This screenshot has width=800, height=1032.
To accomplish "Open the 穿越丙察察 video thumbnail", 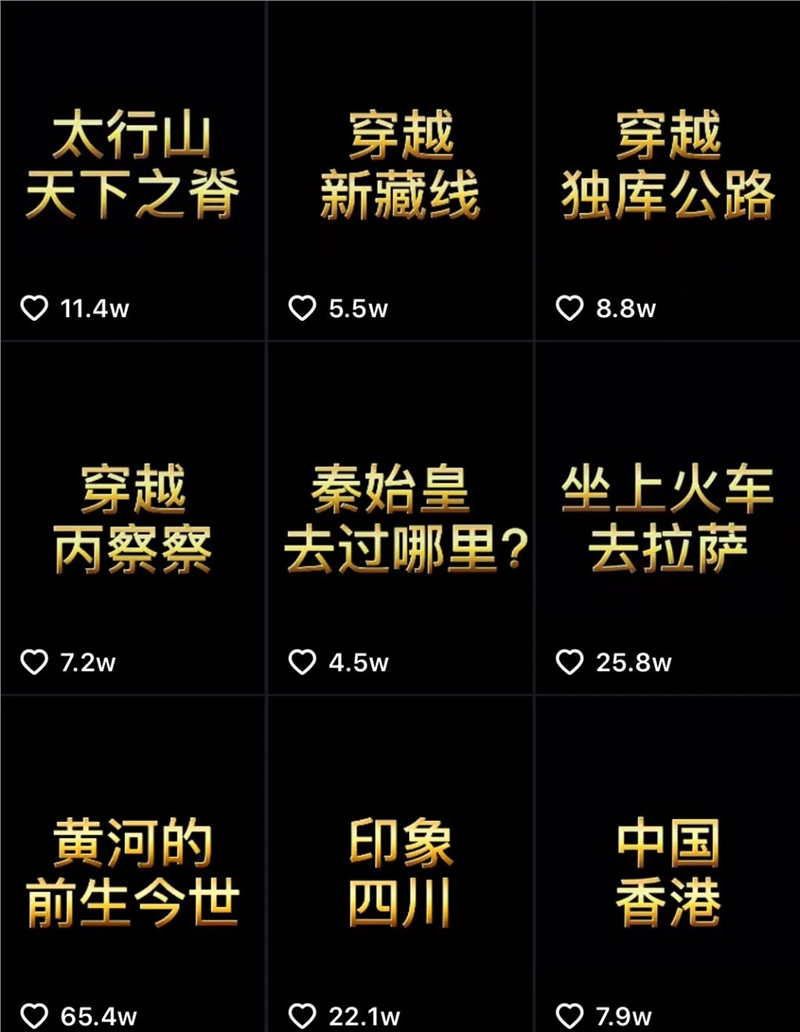I will 130,510.
